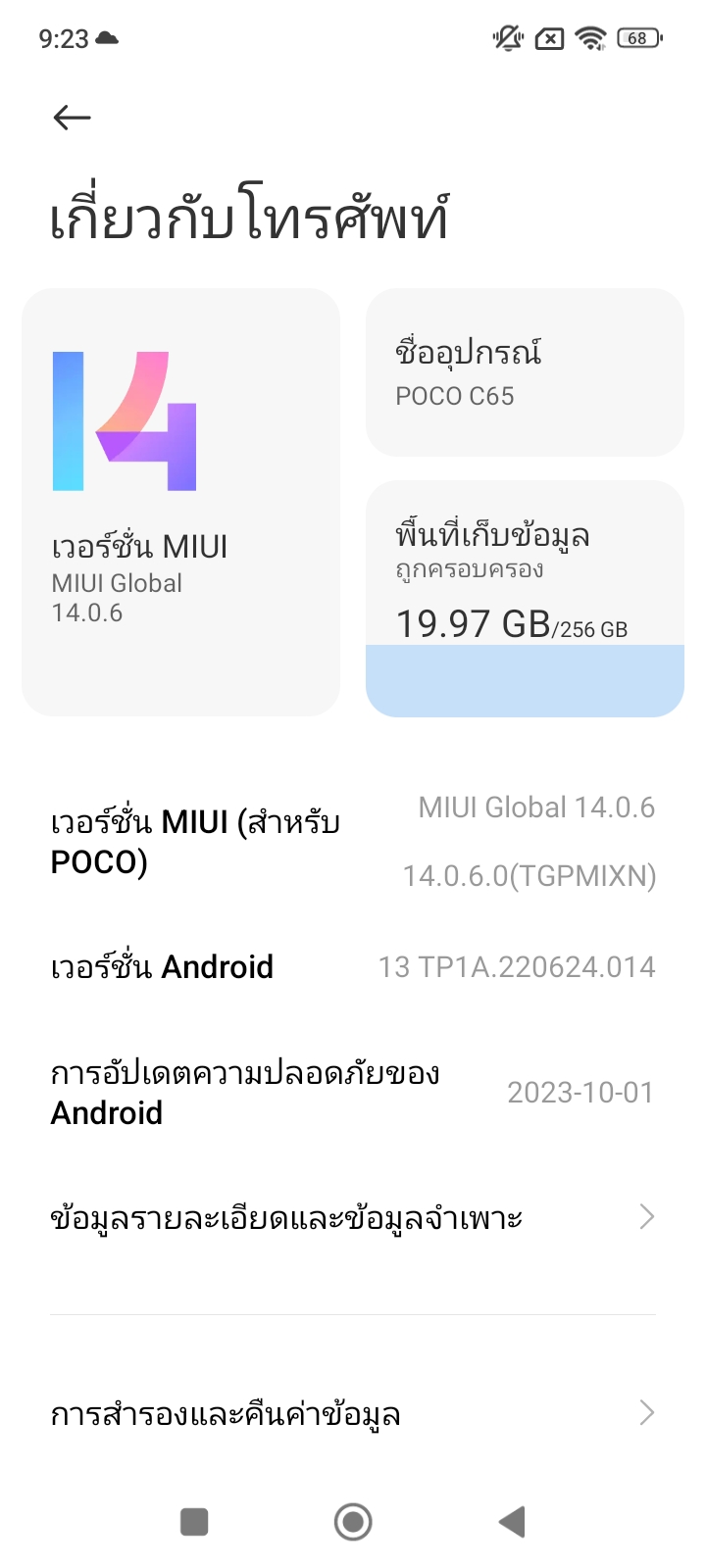Open the MIUI version card
This screenshot has width=706, height=1568.
[x=181, y=502]
